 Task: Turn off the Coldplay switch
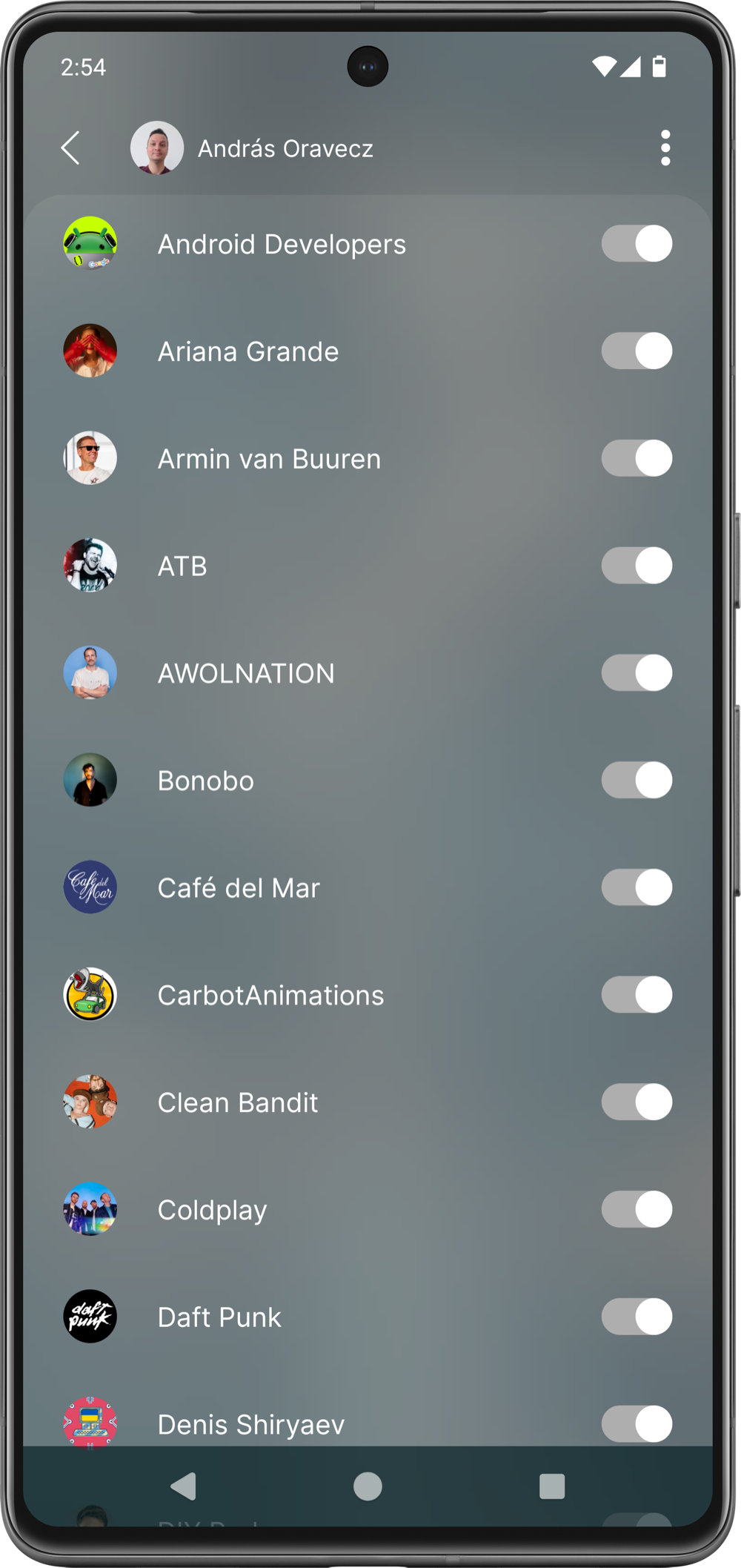(x=637, y=1209)
